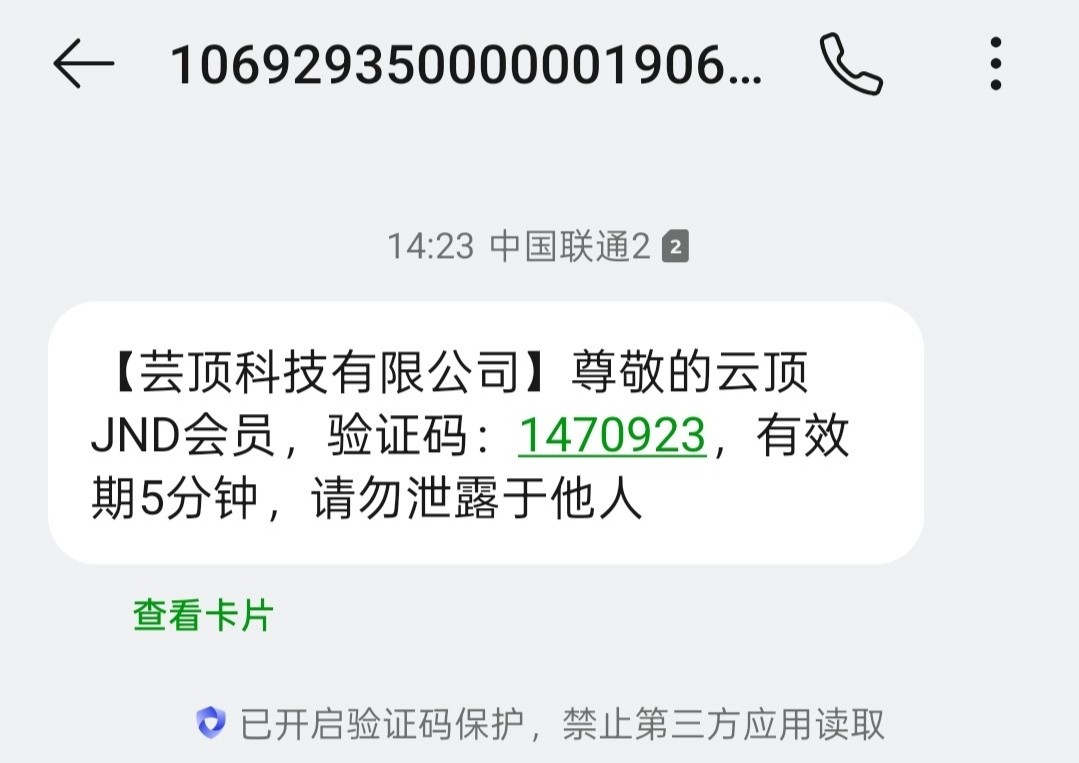Open 查看卡片 card view
This screenshot has height=763, width=1079.
(203, 616)
